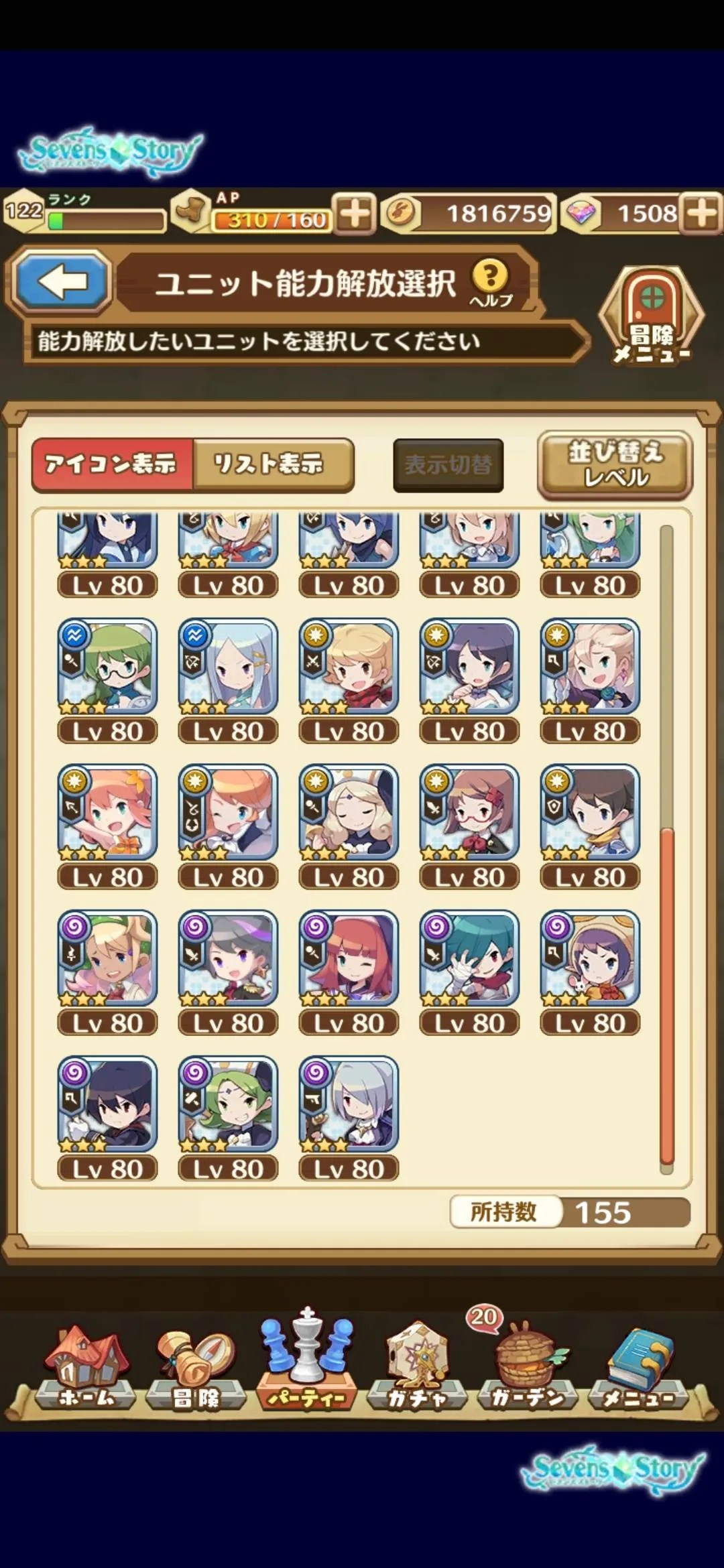724x1568 pixels.
Task: Select the green-haired unit with glasses
Action: click(x=107, y=667)
